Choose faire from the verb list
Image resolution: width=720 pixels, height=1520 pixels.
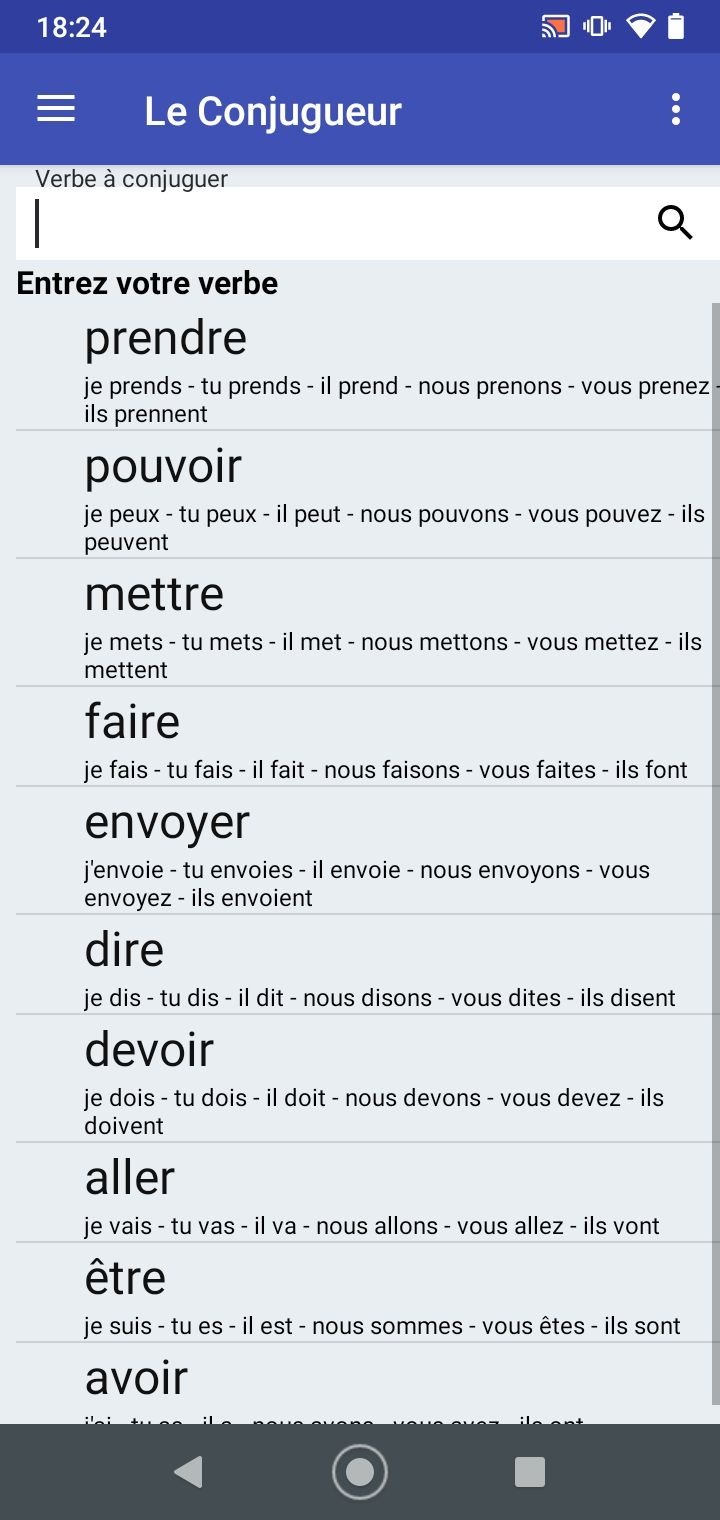point(366,736)
